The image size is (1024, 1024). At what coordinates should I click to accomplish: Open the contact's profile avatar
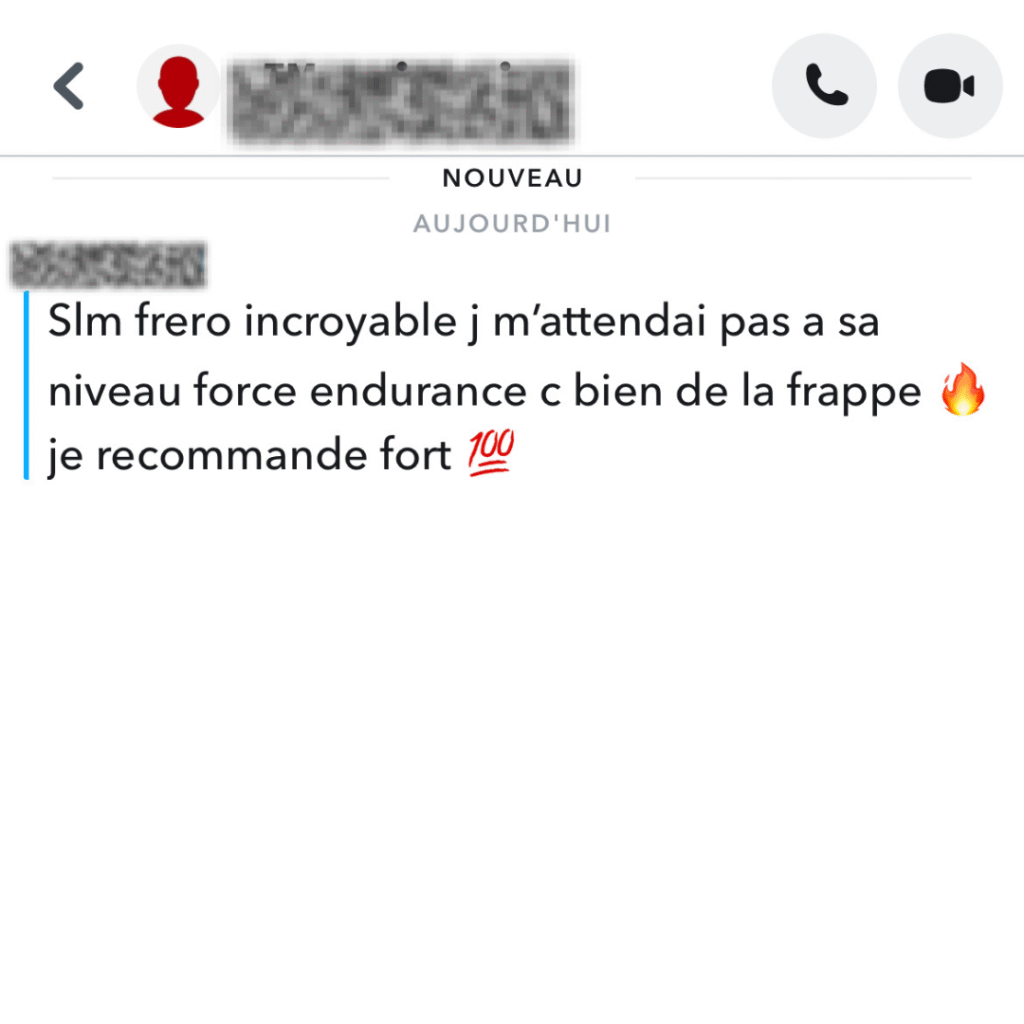tap(178, 87)
